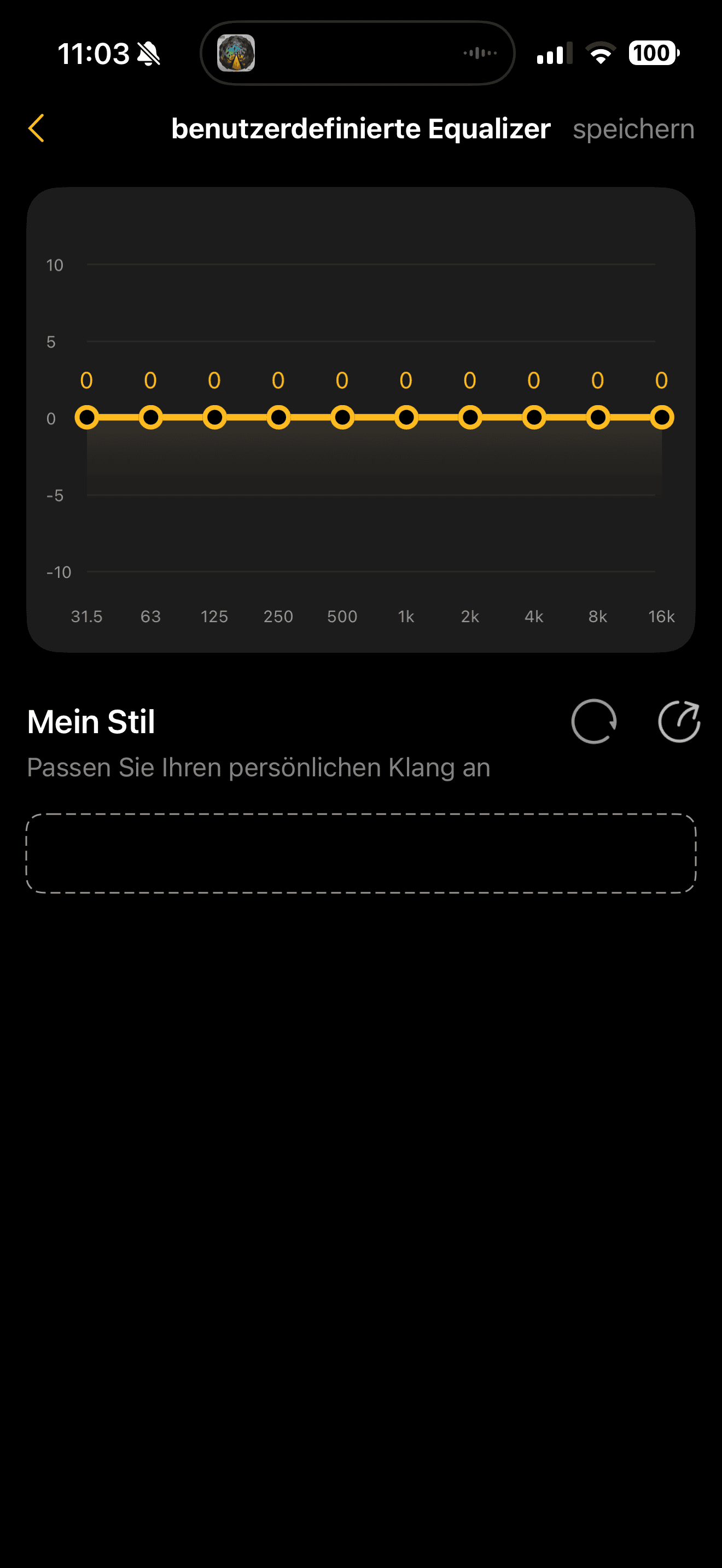This screenshot has width=722, height=1568.
Task: Select the 63 Hz band handle
Action: coord(151,418)
